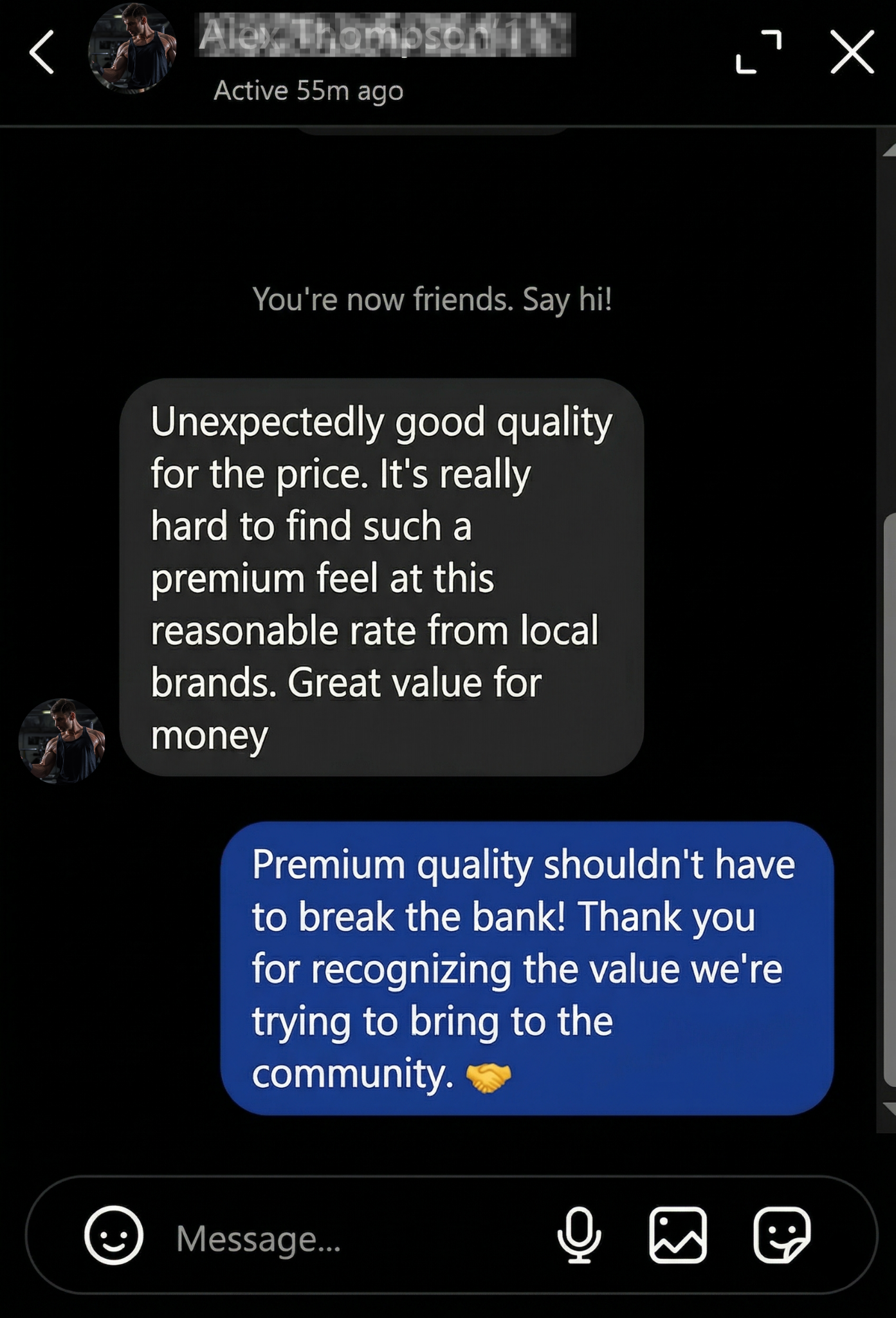
Task: Go back to the previous screen
Action: pyautogui.click(x=42, y=53)
